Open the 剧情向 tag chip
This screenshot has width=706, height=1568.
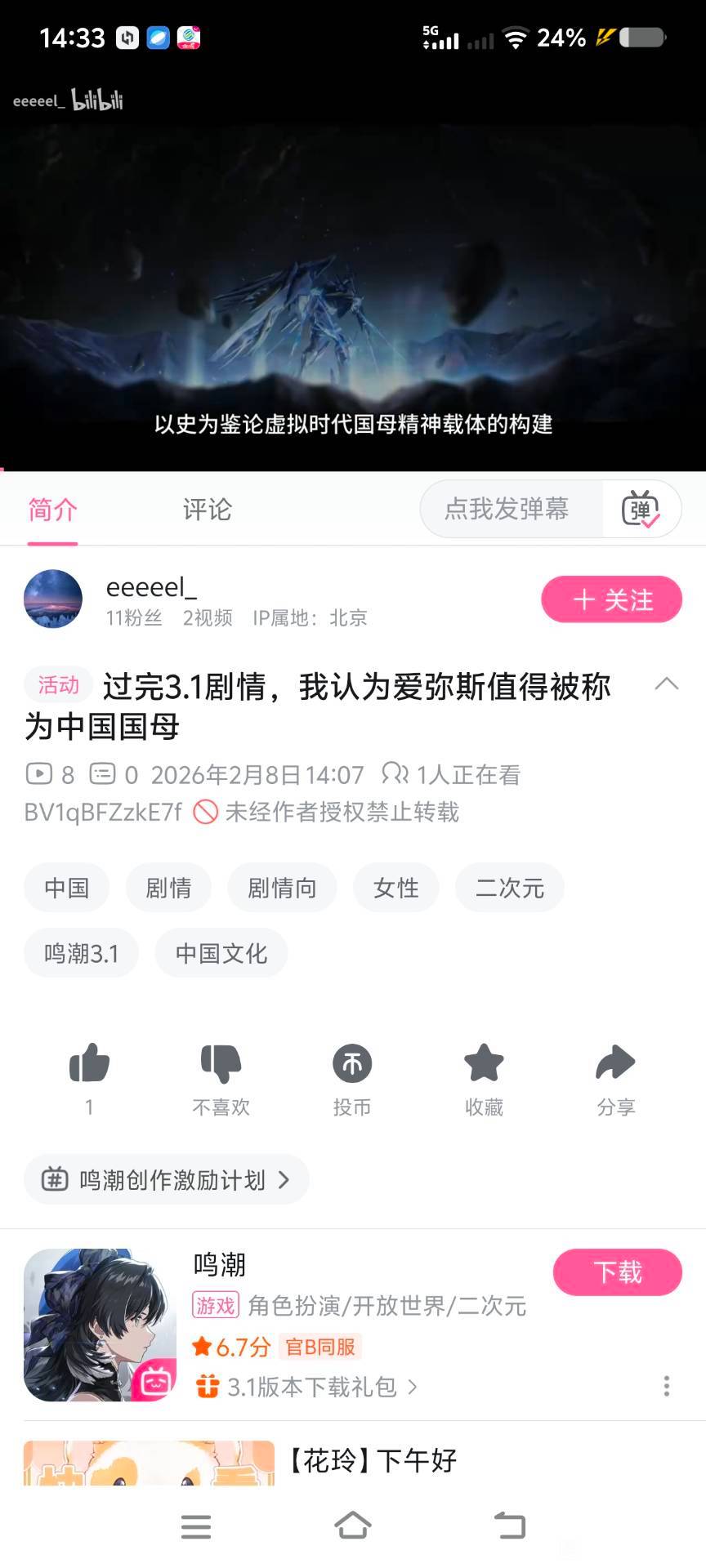click(x=282, y=888)
